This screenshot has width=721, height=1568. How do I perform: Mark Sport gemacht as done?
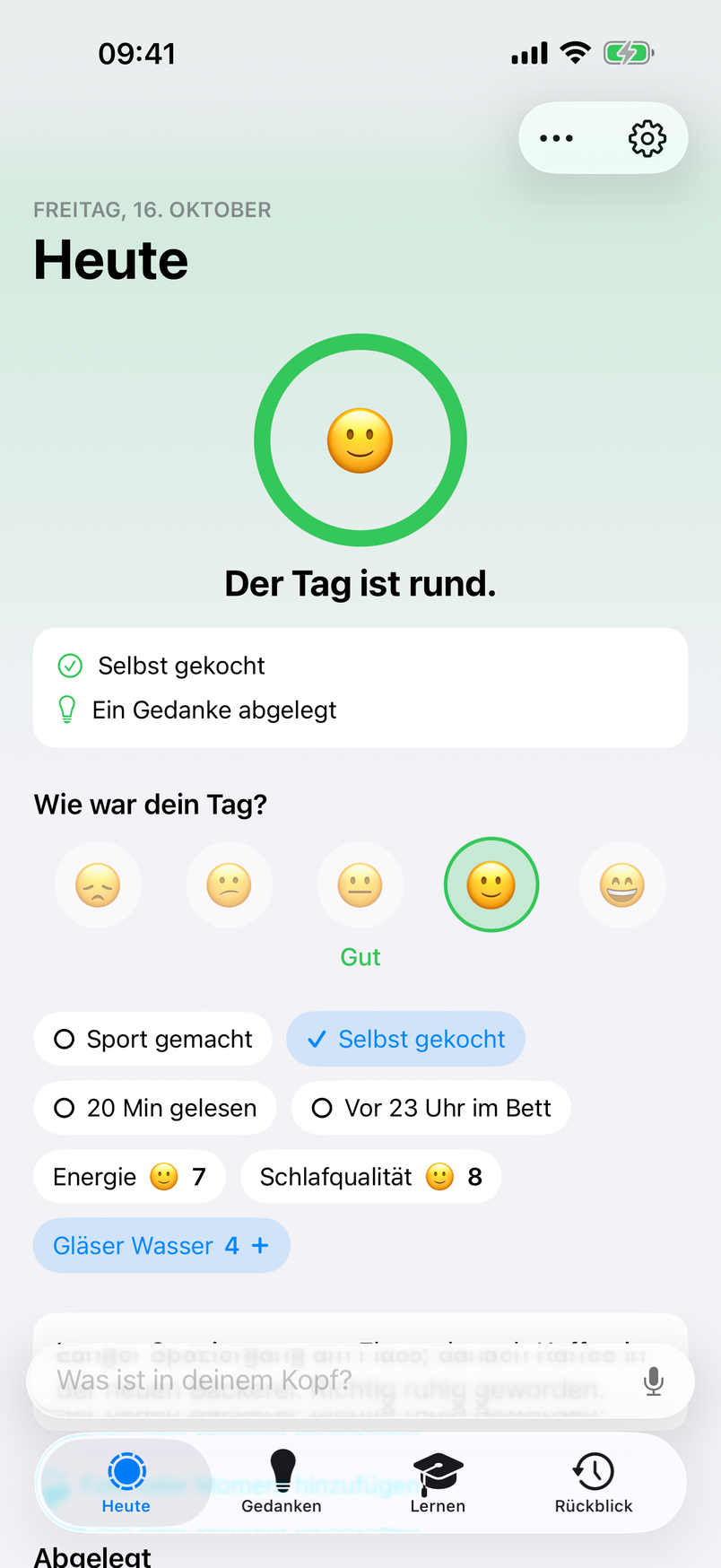click(x=152, y=1039)
